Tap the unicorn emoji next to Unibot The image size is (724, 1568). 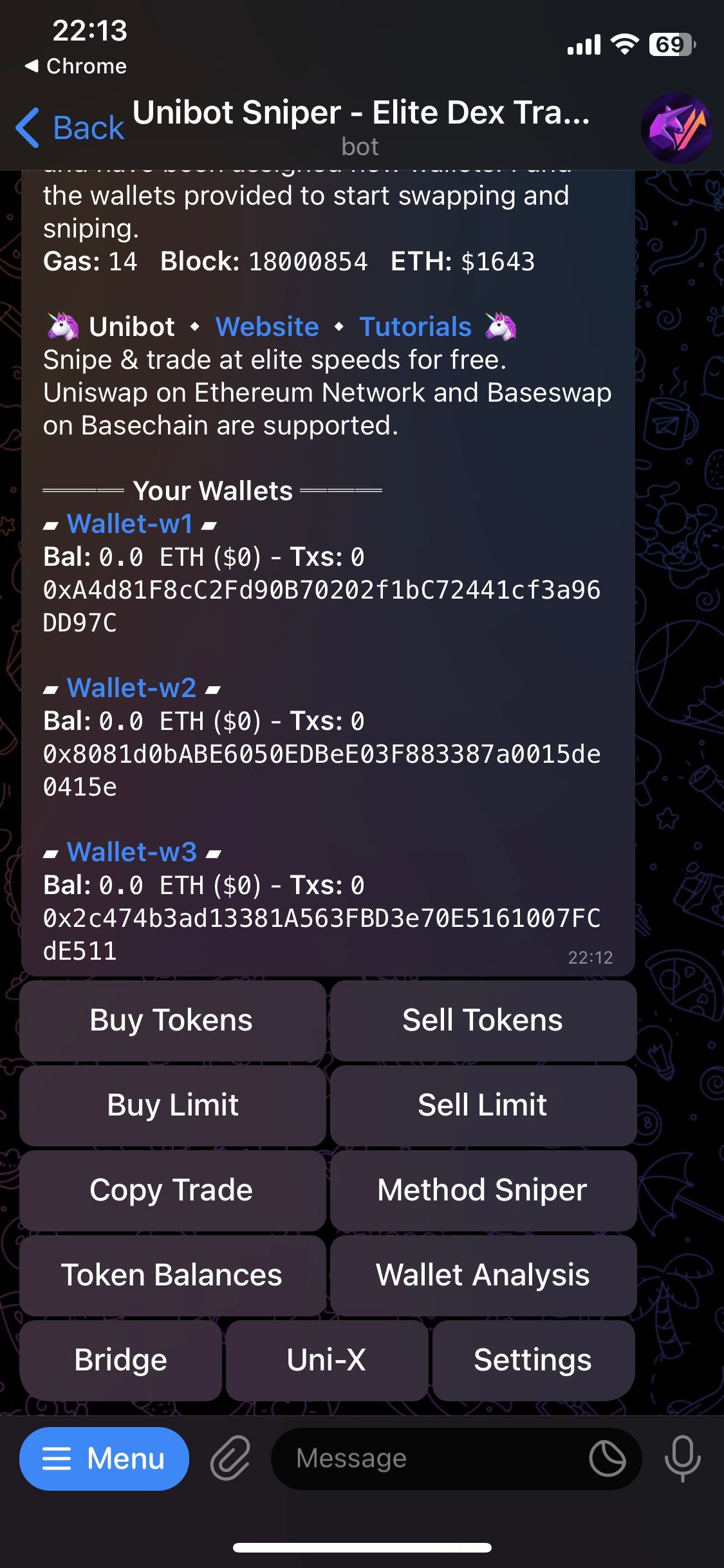(61, 326)
